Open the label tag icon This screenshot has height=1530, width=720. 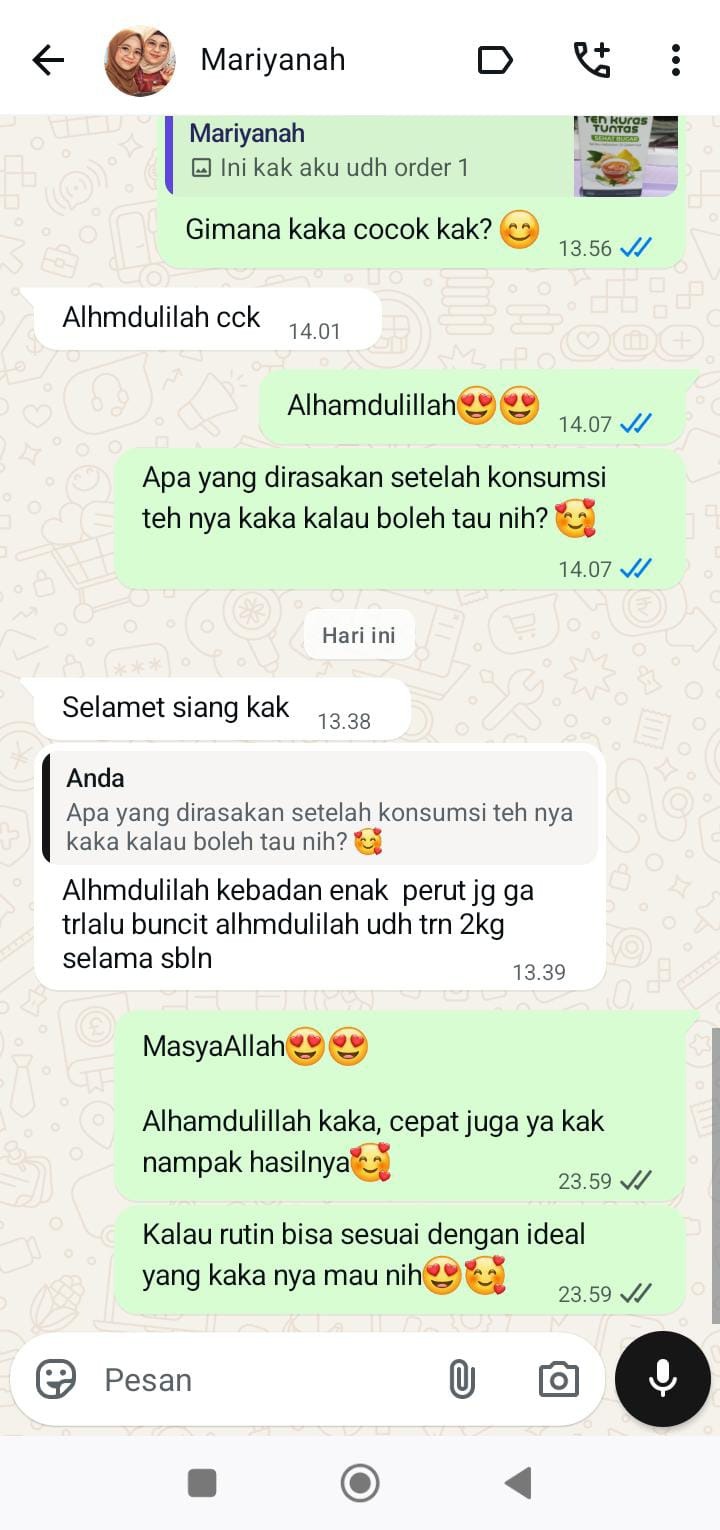pyautogui.click(x=495, y=60)
